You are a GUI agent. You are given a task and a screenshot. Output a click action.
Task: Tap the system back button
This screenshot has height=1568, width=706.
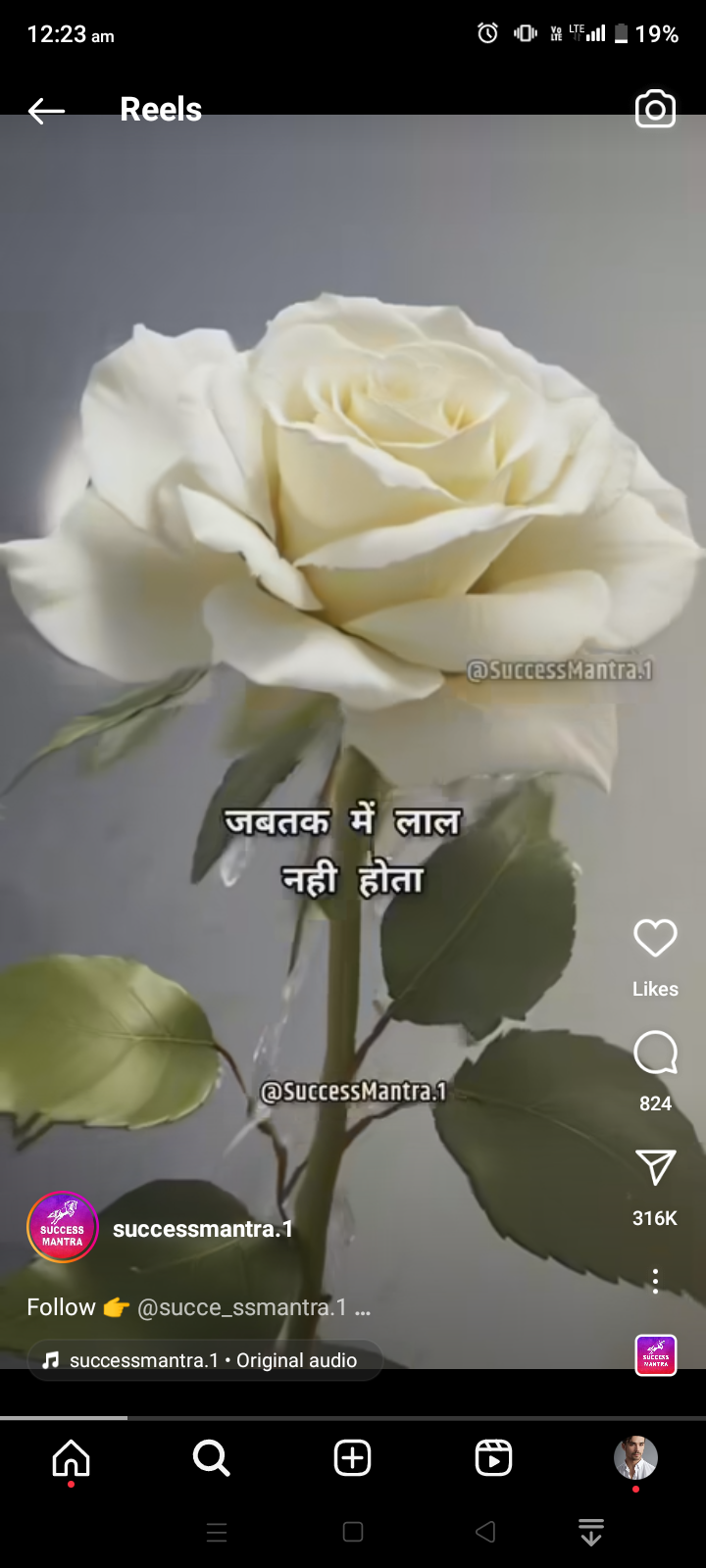pyautogui.click(x=485, y=1532)
